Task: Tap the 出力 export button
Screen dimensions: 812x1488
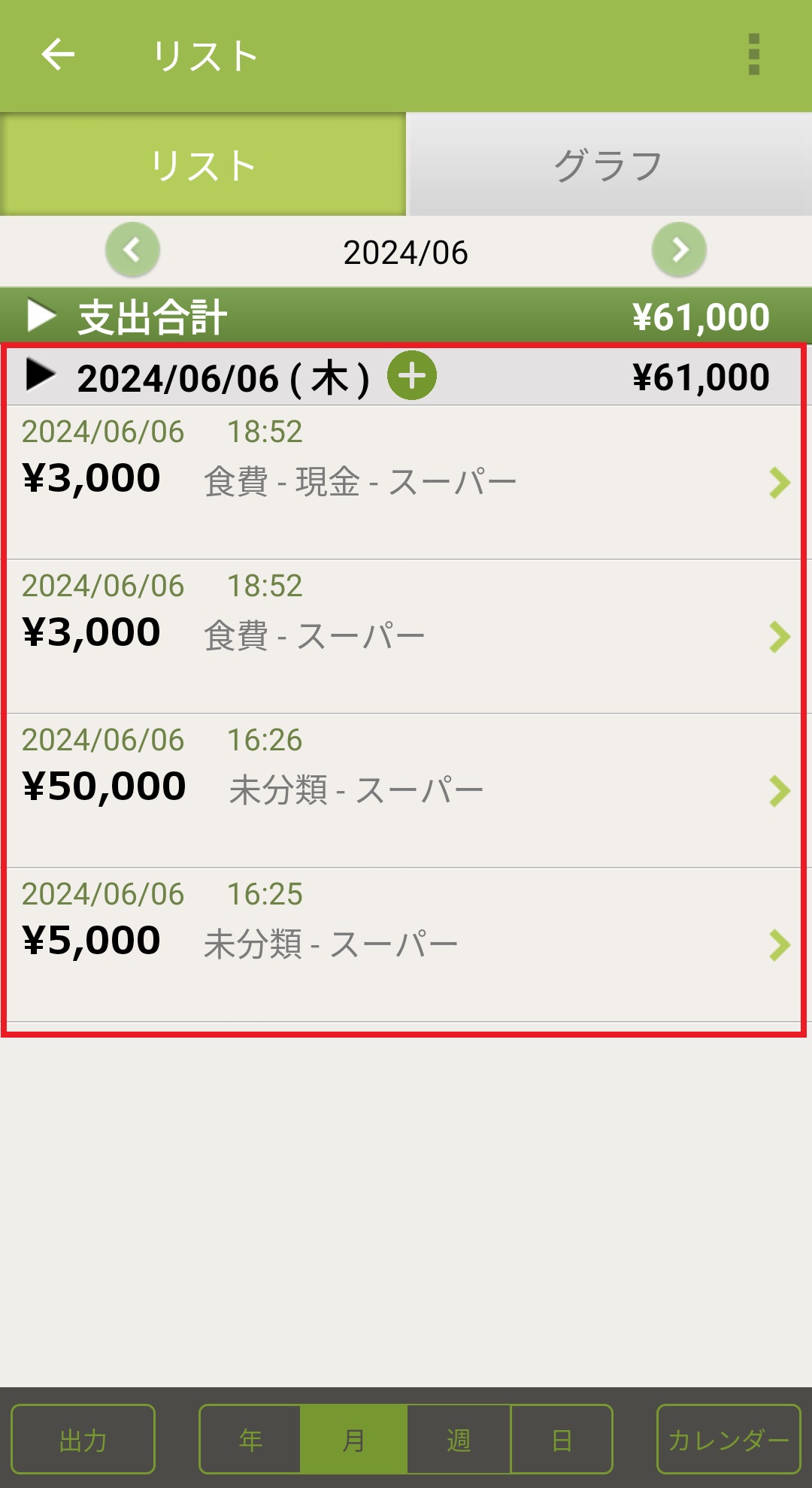Action: tap(83, 1440)
